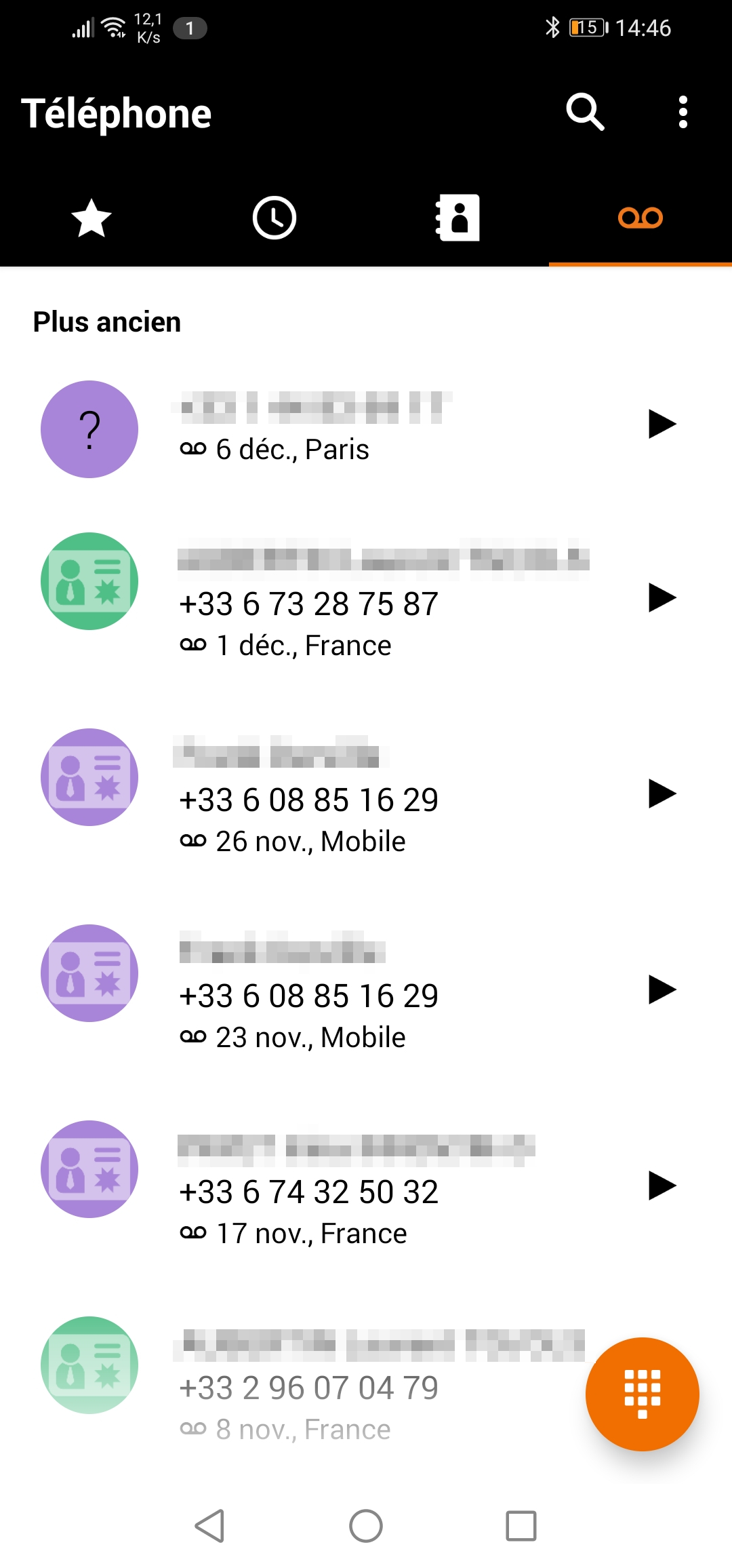
Task: Open the voicemail from +33 2 96 07 04 79
Action: 309,1388
